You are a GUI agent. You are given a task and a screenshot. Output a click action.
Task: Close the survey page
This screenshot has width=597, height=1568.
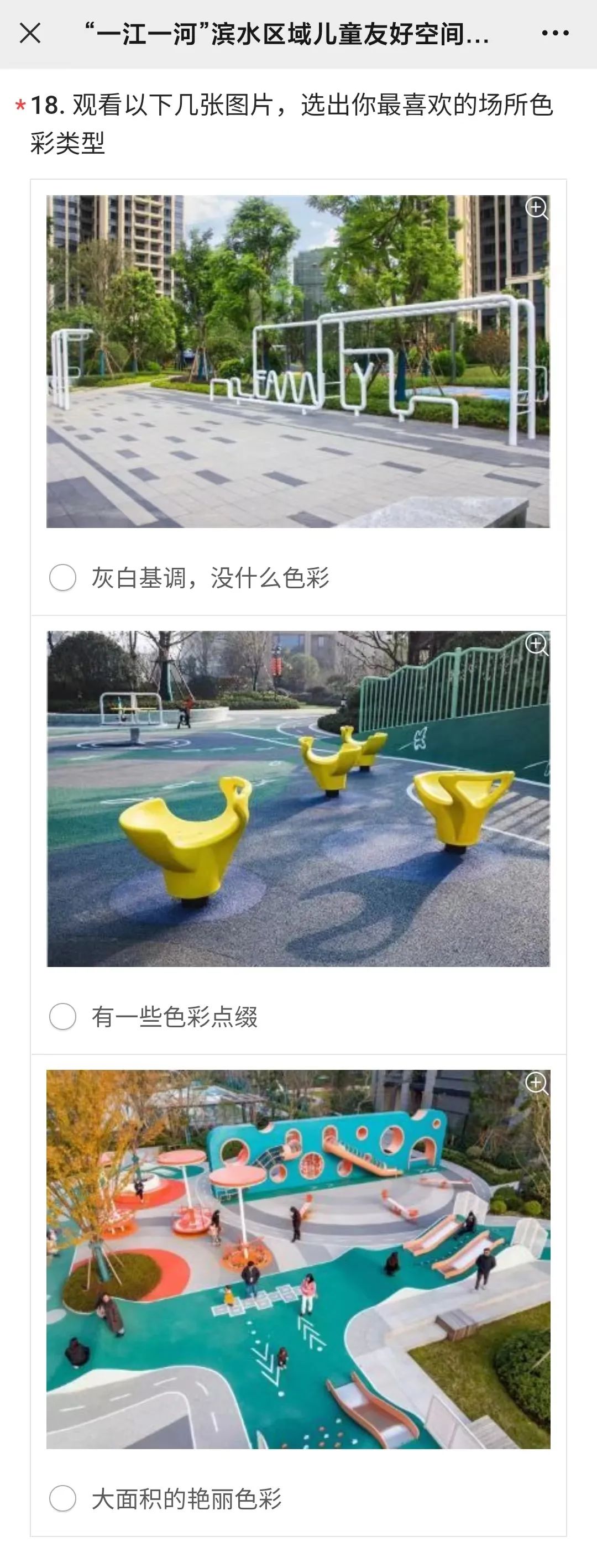[x=30, y=34]
